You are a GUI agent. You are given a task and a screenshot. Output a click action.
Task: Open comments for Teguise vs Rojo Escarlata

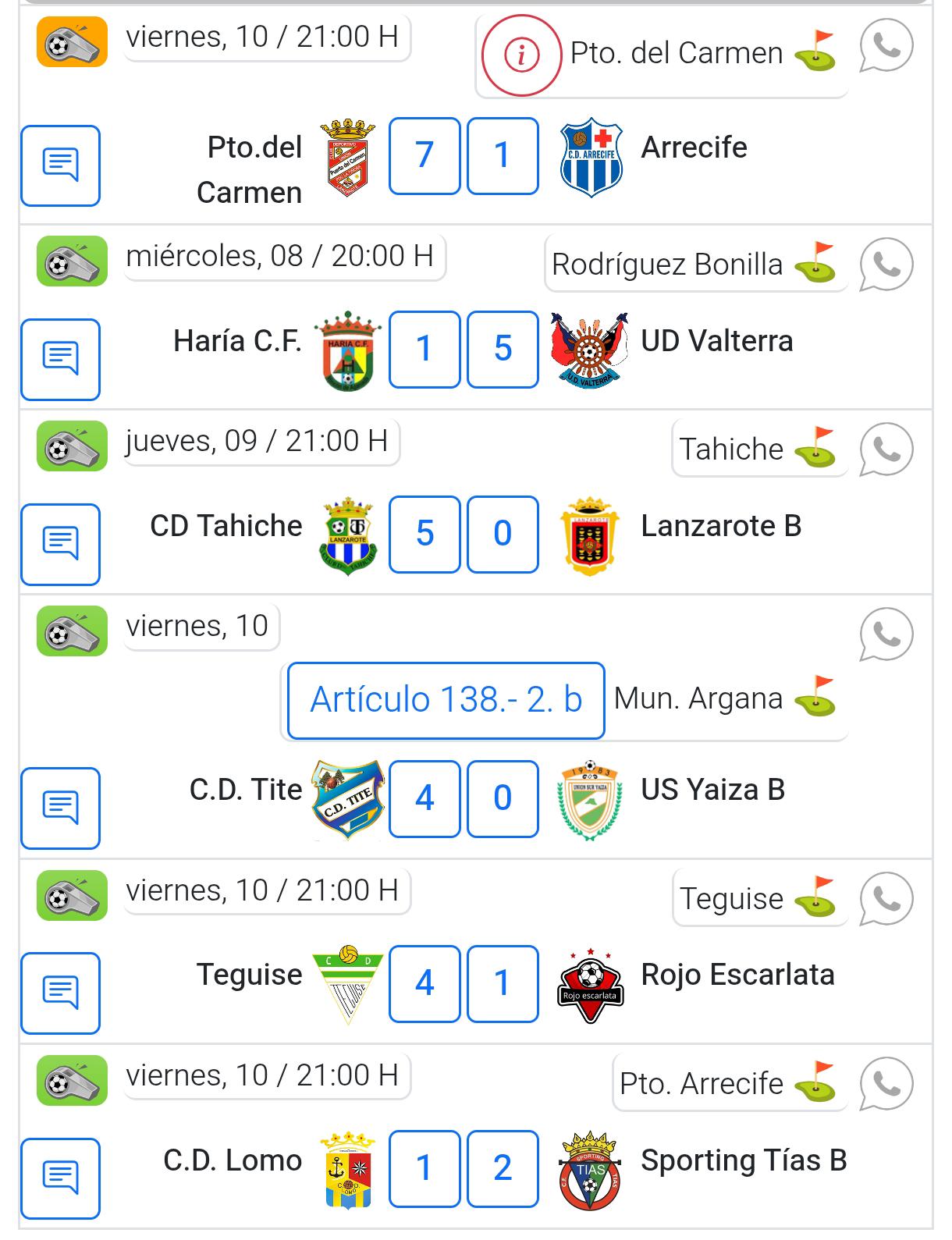click(60, 982)
